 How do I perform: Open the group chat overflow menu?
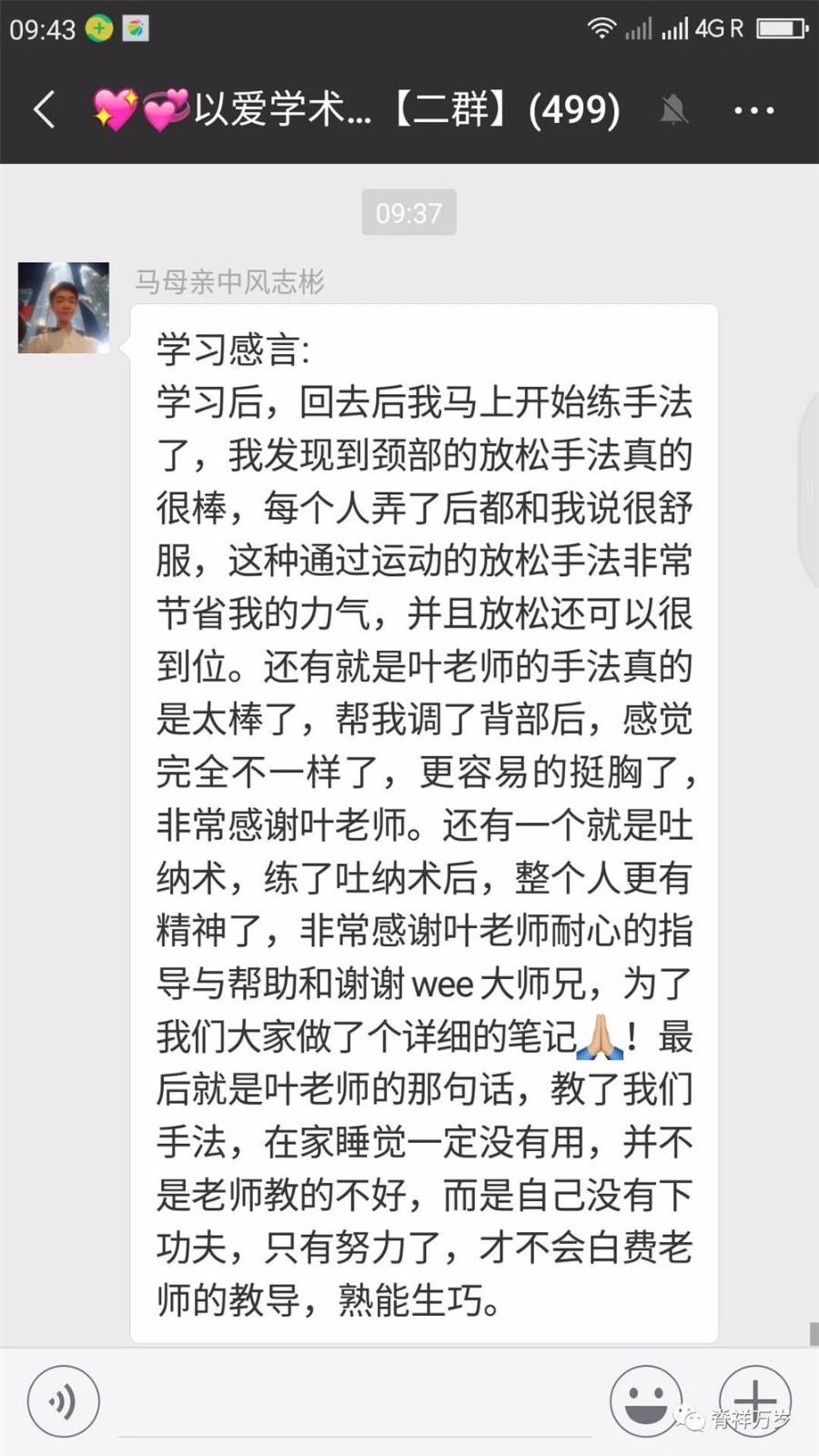pyautogui.click(x=753, y=110)
